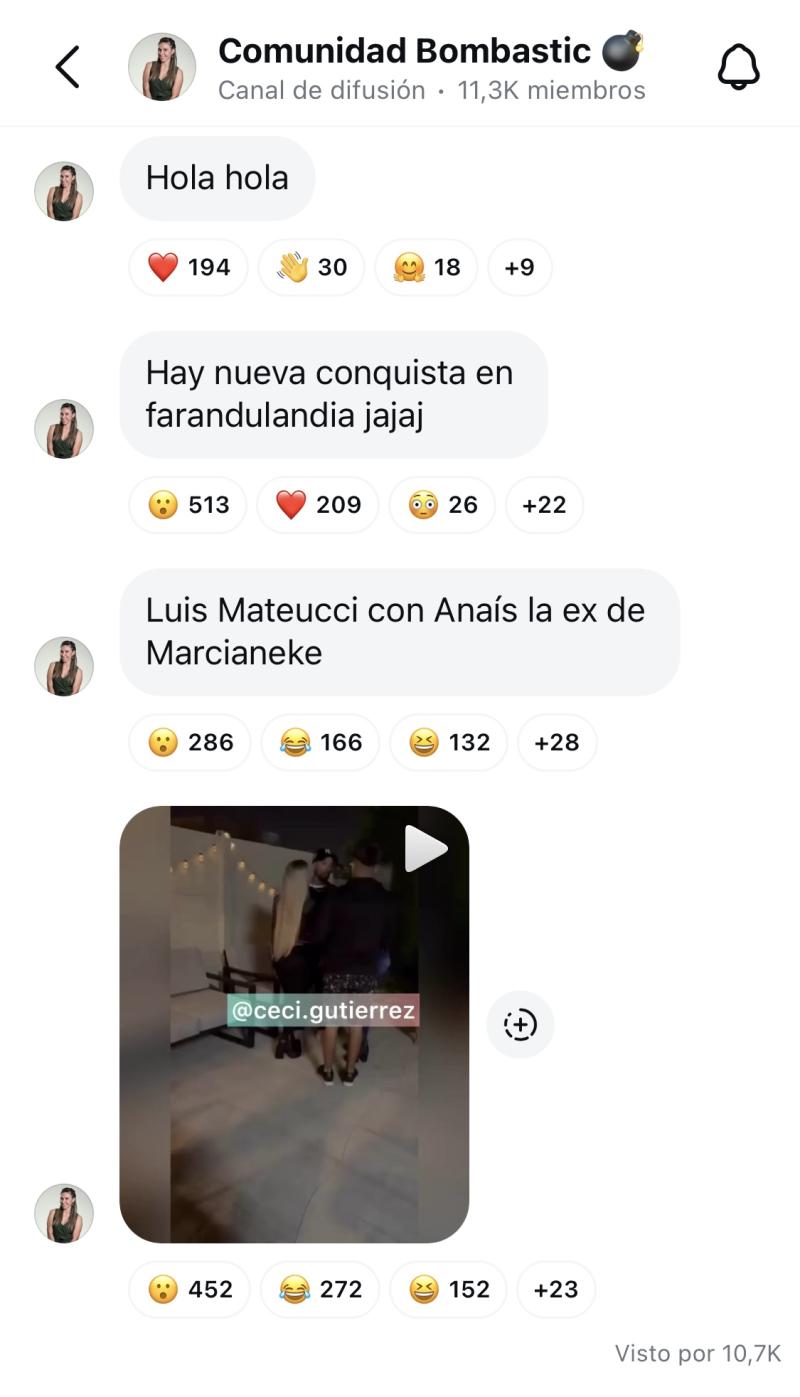Tap the hugging face reaction showing 18
Screen dimensions: 800x1397
coord(425,267)
